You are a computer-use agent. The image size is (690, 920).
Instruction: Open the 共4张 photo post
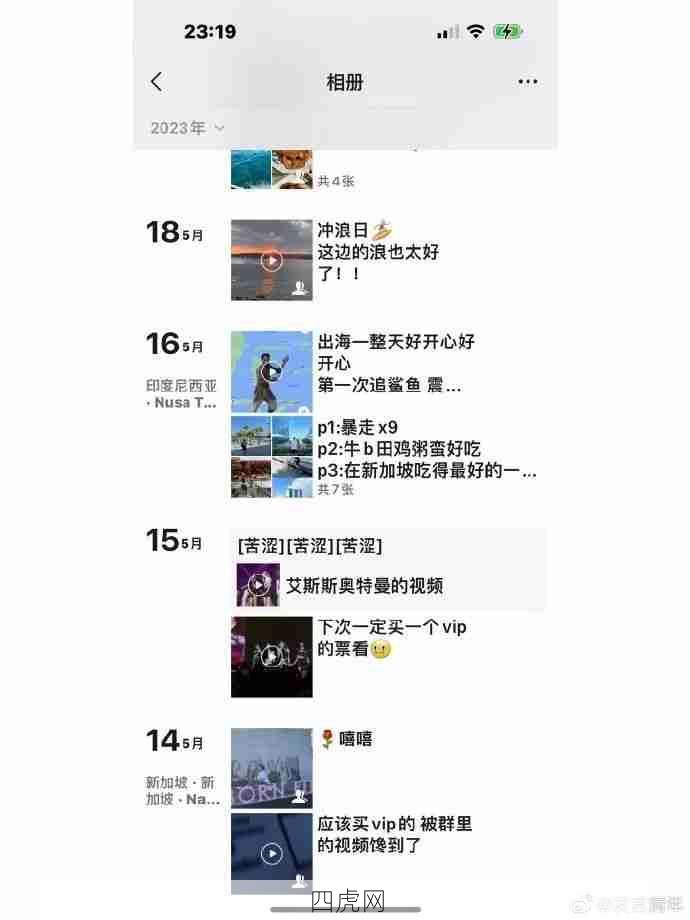point(271,168)
